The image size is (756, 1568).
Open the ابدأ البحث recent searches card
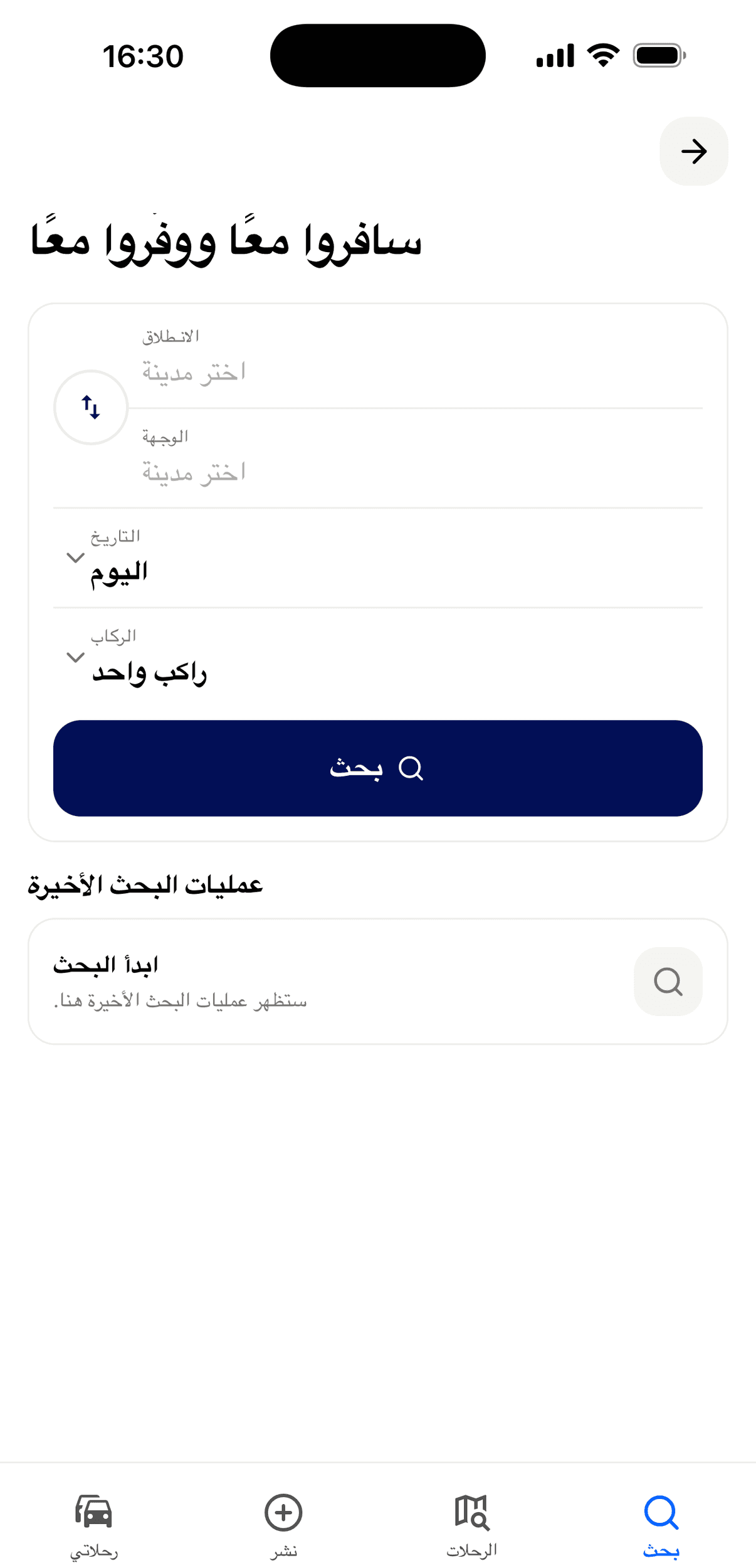(x=378, y=982)
